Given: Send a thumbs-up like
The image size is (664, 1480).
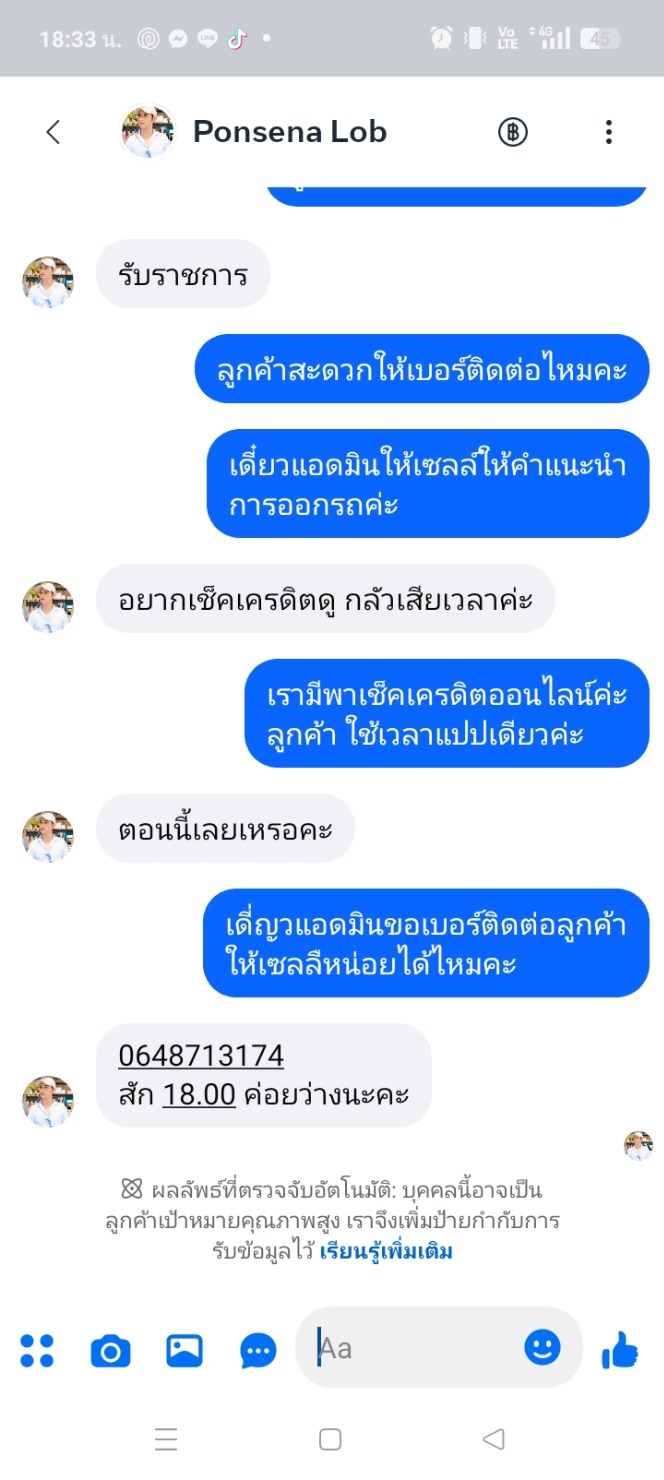Looking at the screenshot, I should click(620, 1351).
